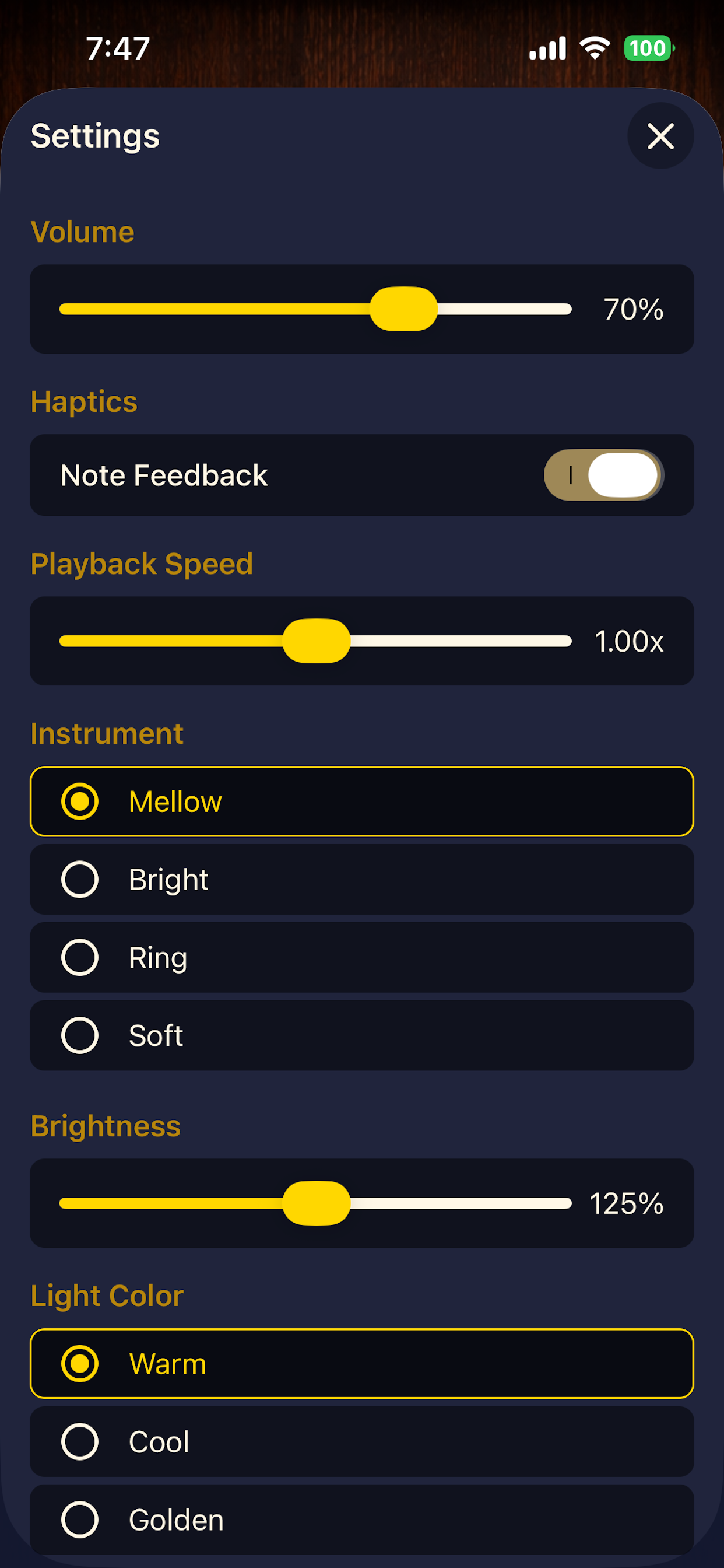Click the Instrument section label

click(107, 733)
